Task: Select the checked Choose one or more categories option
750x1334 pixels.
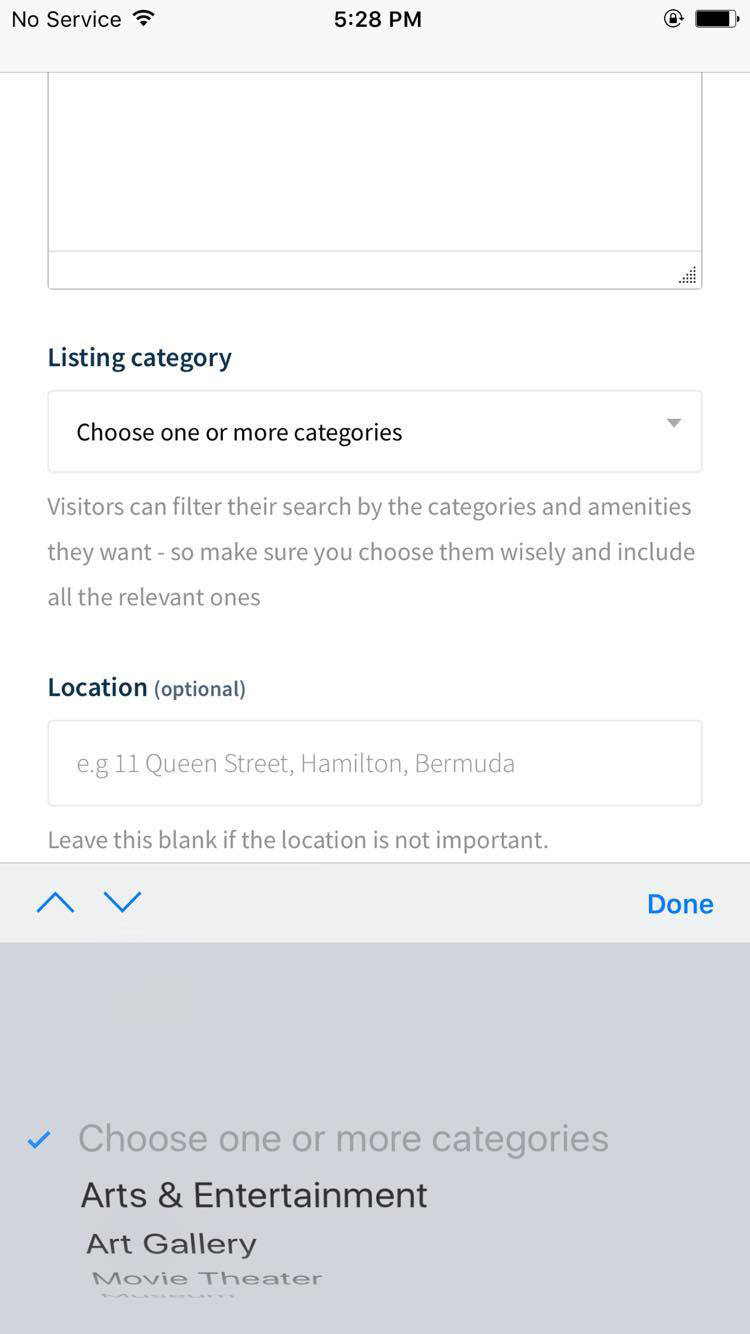Action: coord(343,1139)
